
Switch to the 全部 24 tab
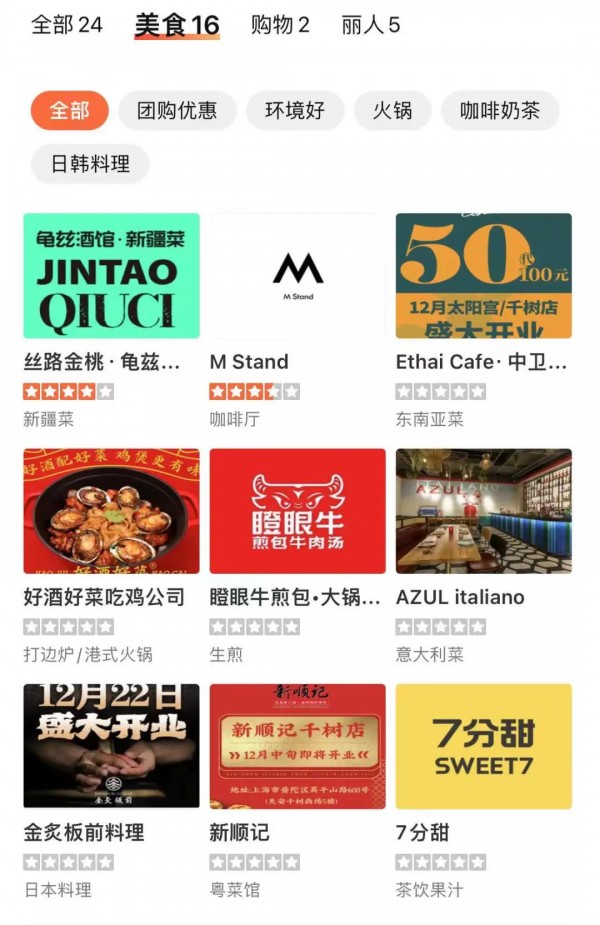[67, 25]
